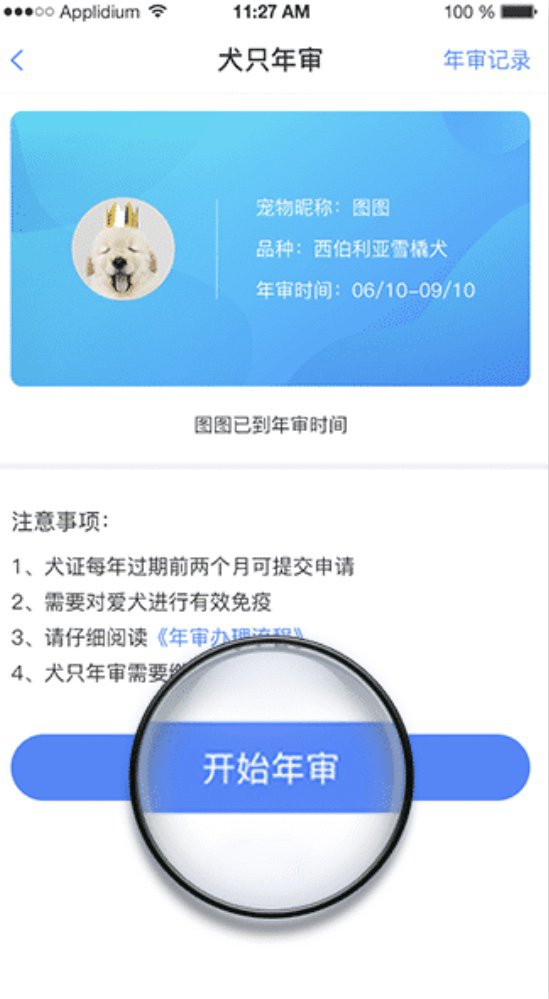
Task: Open the 《年审办理流程》 link
Action: point(229,637)
